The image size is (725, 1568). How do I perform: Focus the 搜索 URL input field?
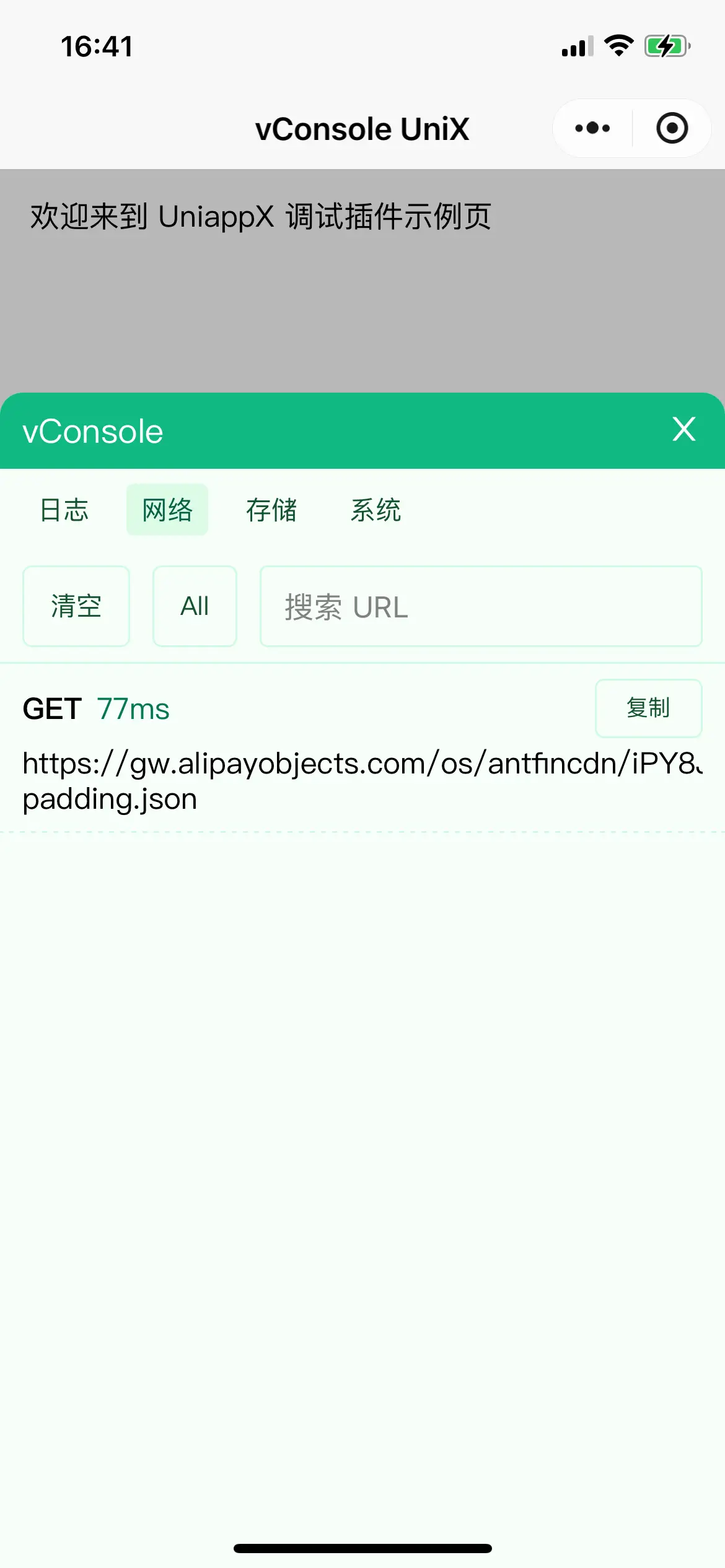(480, 607)
